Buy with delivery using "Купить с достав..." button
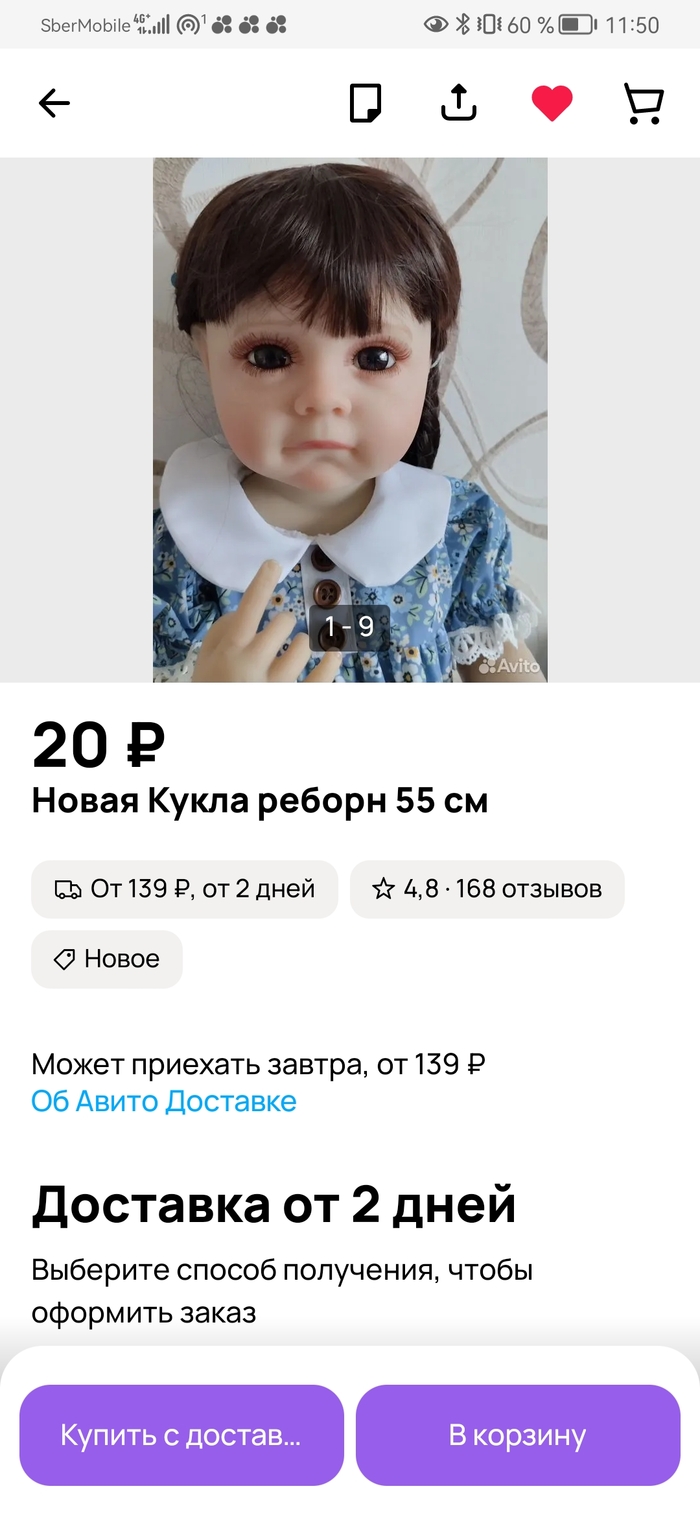Viewport: 700px width, 1517px height. tap(181, 1435)
